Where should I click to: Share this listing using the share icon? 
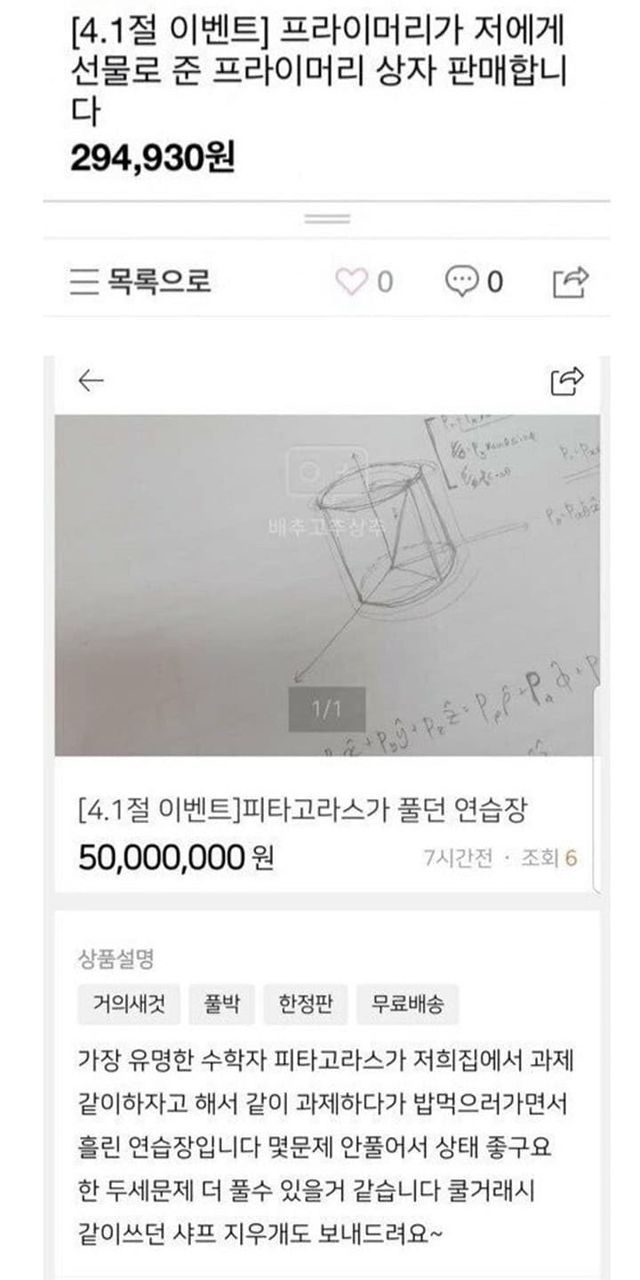coord(573,281)
